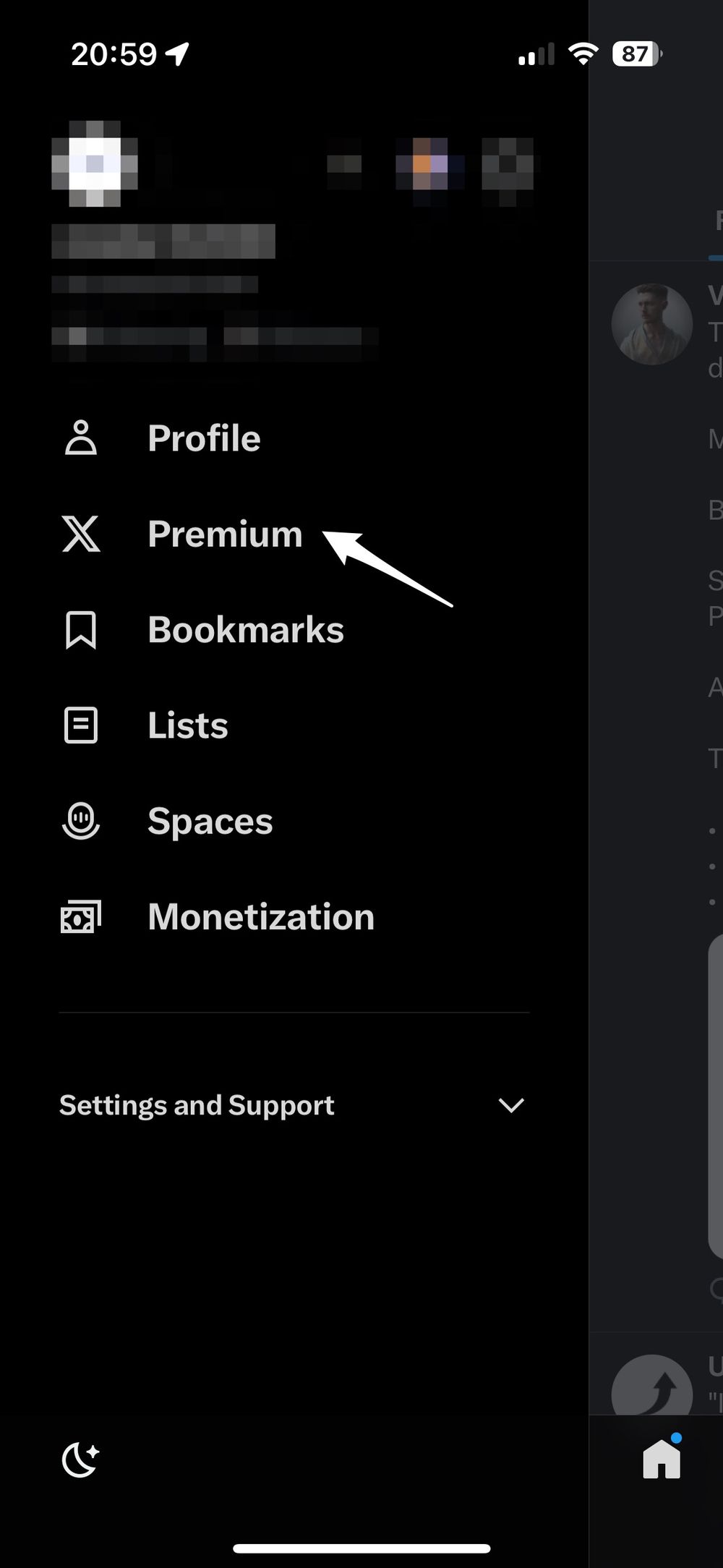Select the Profile person icon
The image size is (723, 1568).
pyautogui.click(x=81, y=437)
